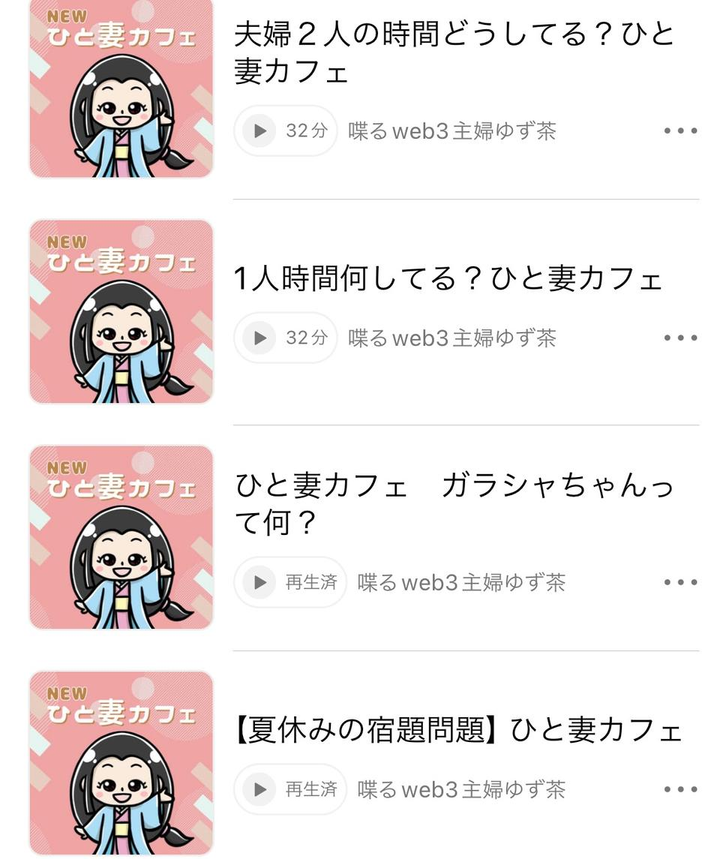Open the 1人時間何してる？ episode page
This screenshot has height=859, width=720.
(x=448, y=279)
